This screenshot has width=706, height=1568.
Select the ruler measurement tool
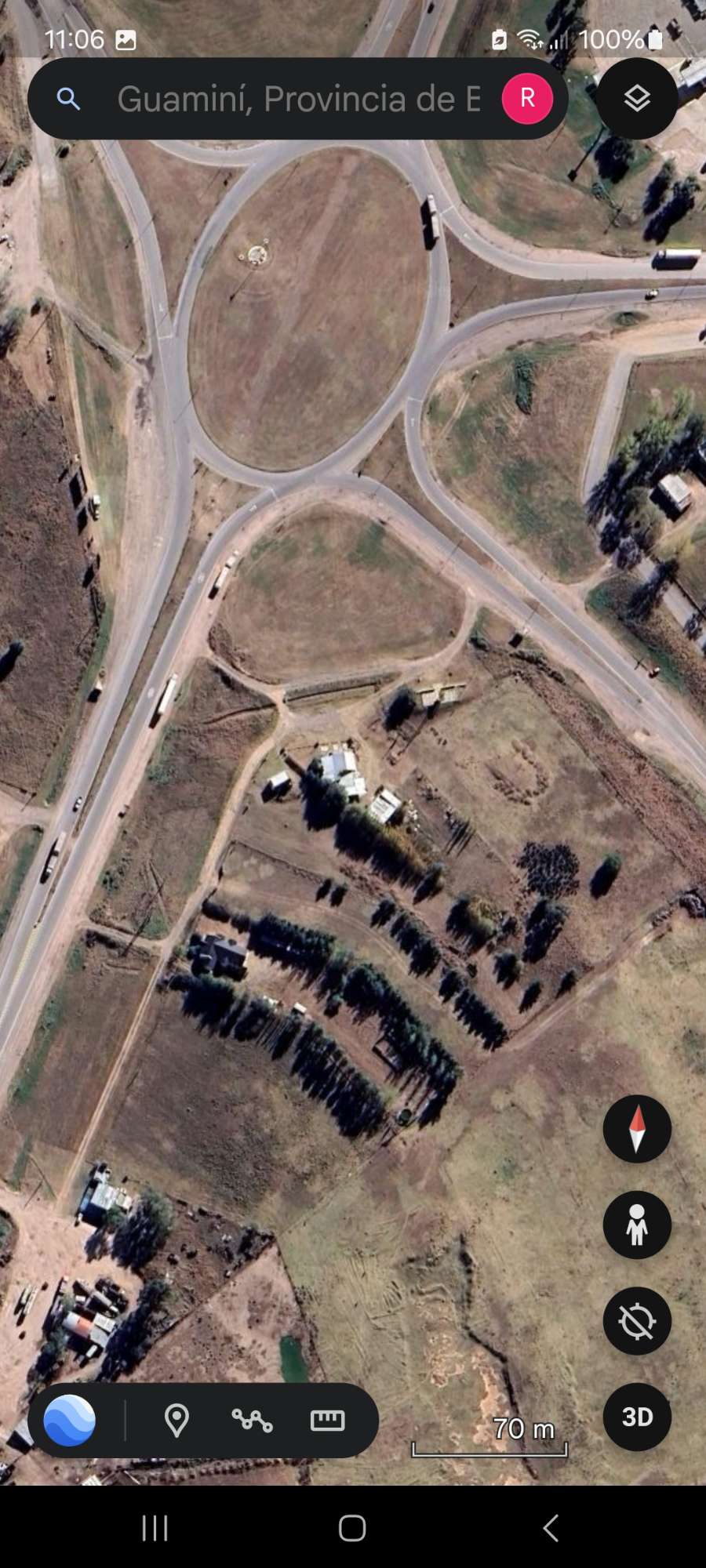click(329, 1419)
